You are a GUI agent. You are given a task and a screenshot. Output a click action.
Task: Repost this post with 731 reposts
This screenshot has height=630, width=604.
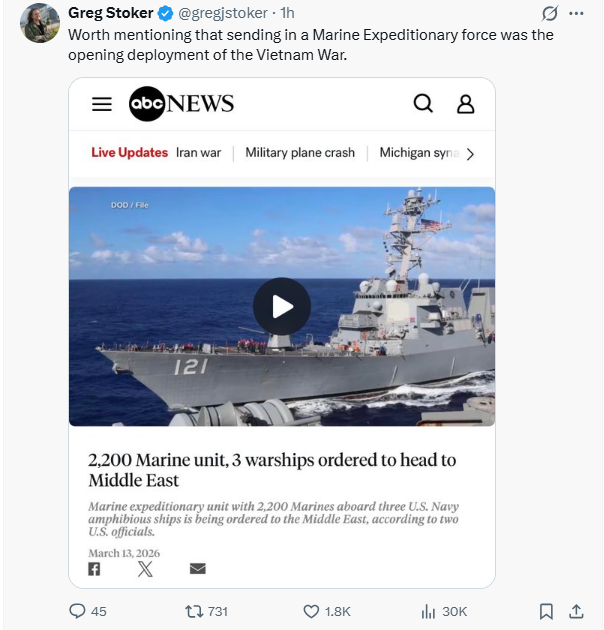point(195,611)
